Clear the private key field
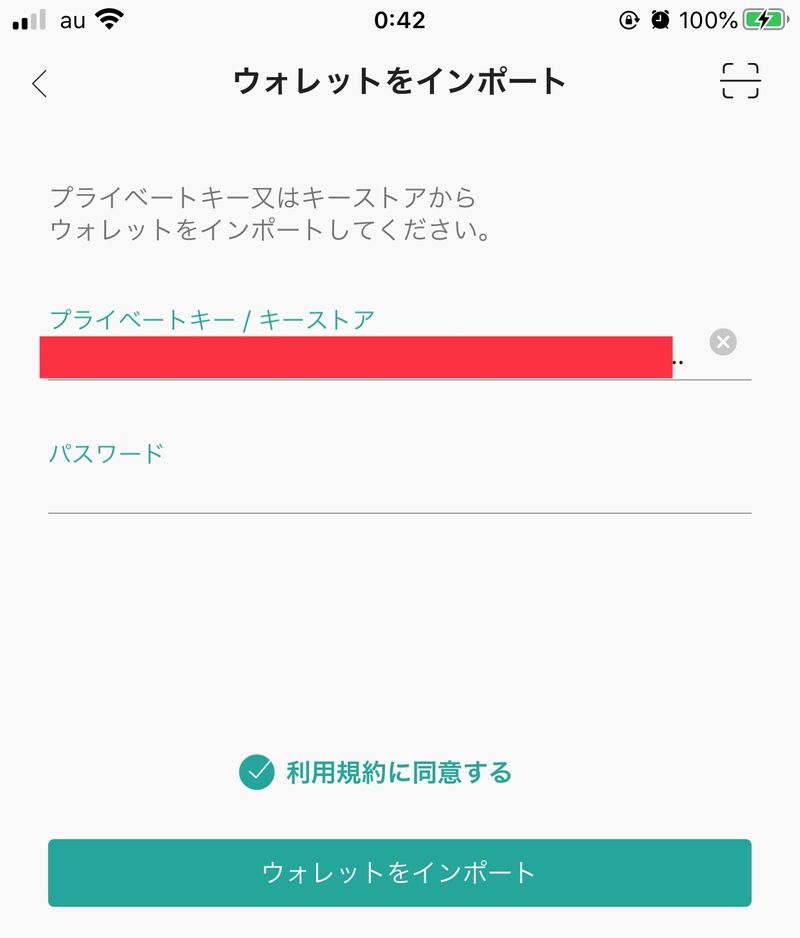Viewport: 800px width, 938px height. 723,342
